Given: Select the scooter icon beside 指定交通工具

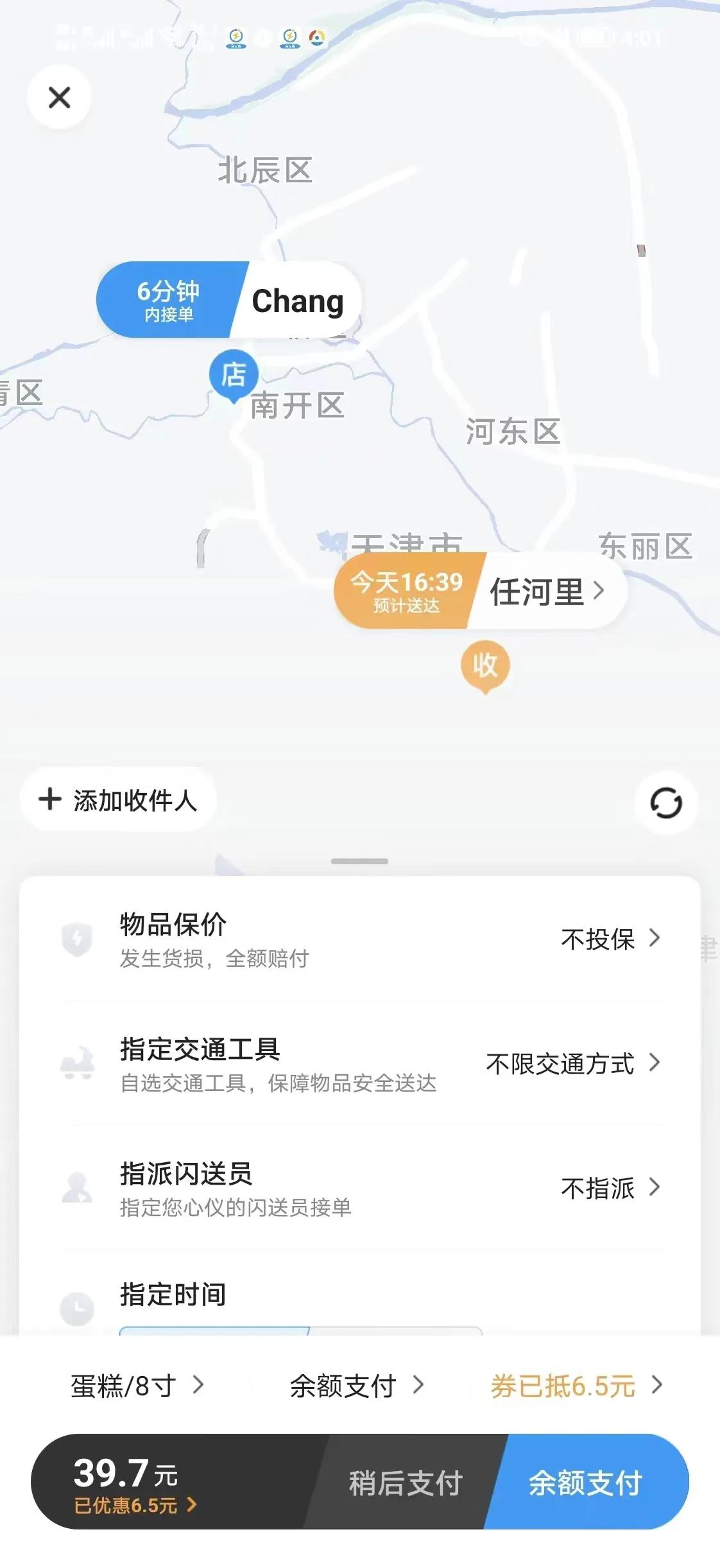Looking at the screenshot, I should (77, 1064).
